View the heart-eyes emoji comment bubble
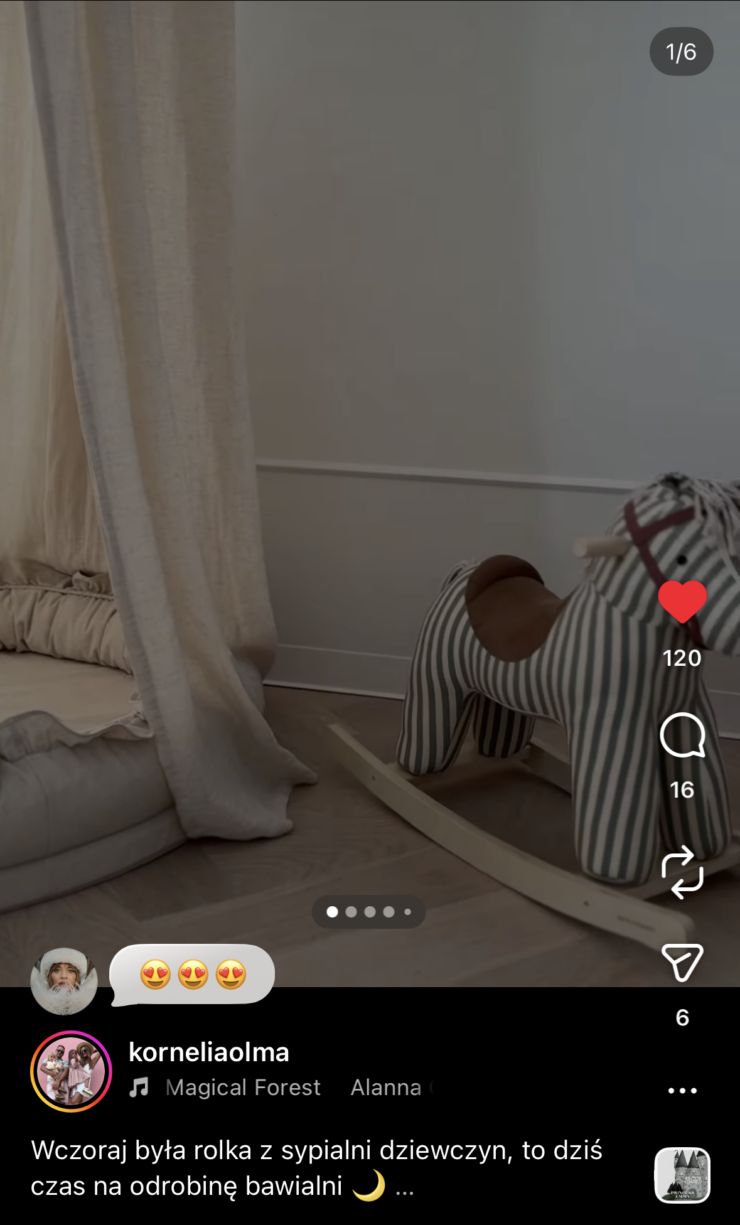Image resolution: width=740 pixels, height=1225 pixels. (192, 974)
